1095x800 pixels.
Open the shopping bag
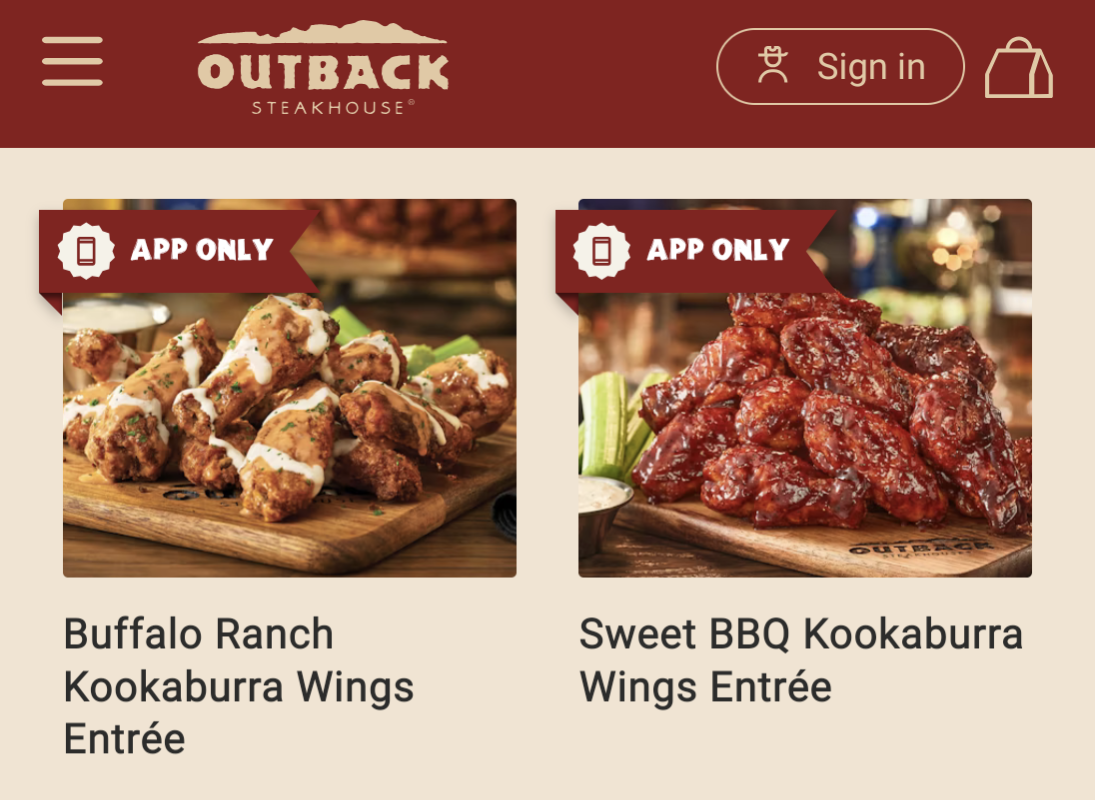(1018, 68)
